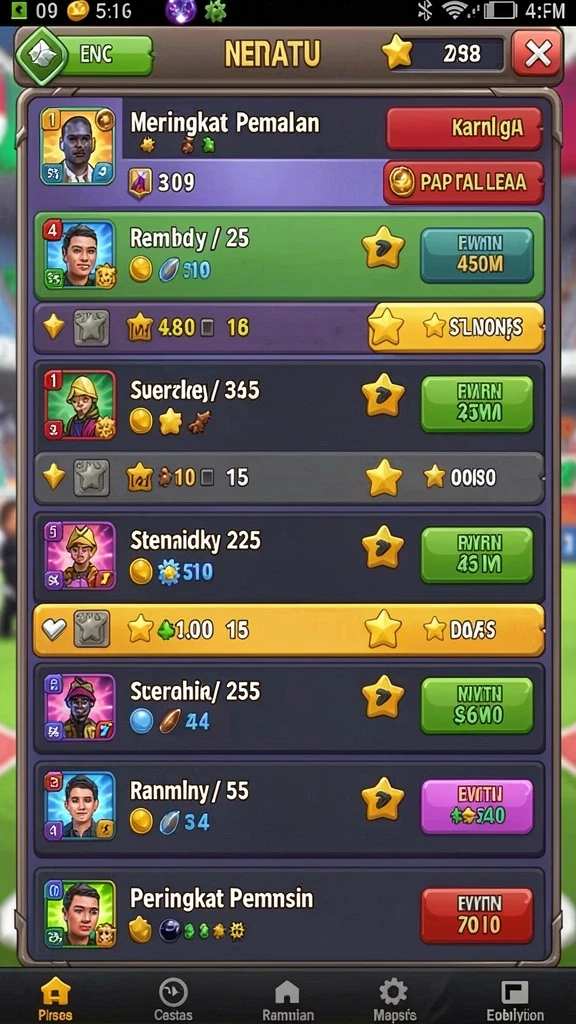The width and height of the screenshot is (576, 1024).
Task: Open the Castas tab
Action: 173,998
